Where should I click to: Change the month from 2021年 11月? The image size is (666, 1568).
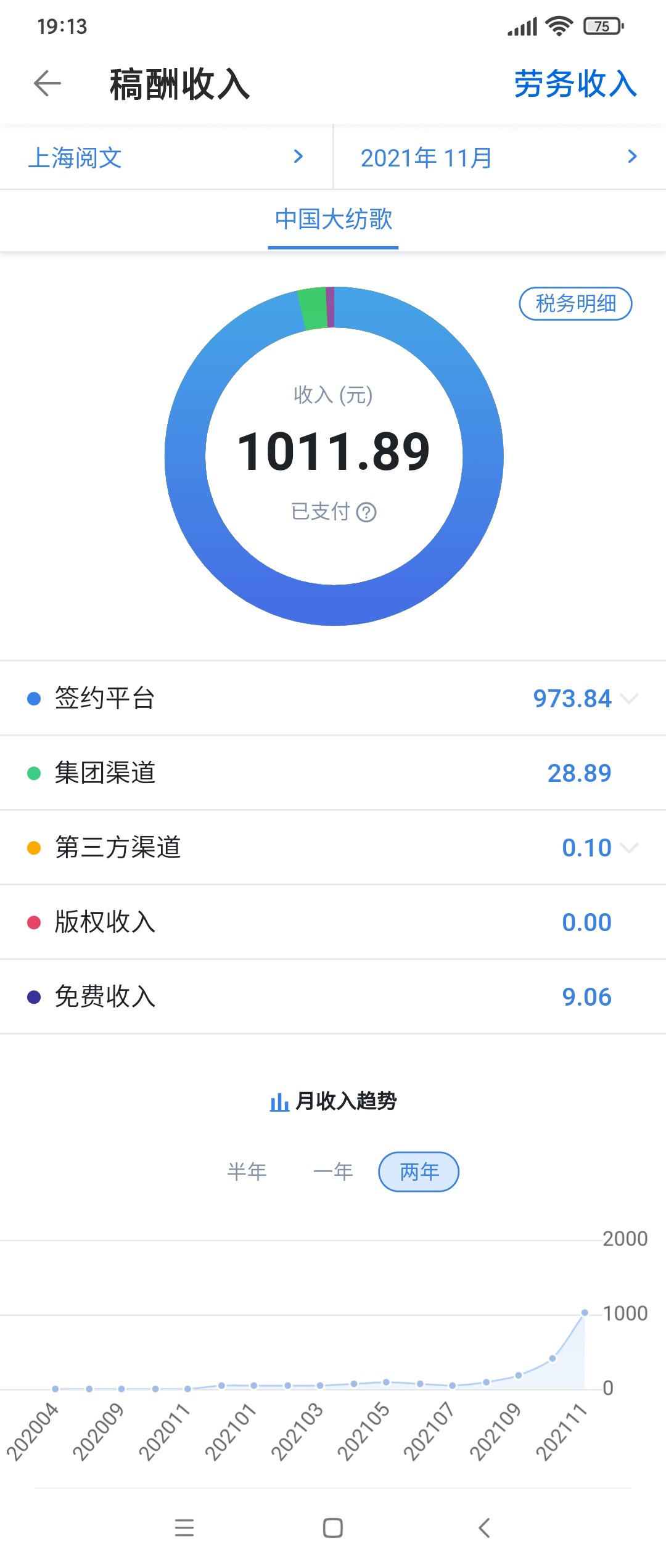click(x=498, y=158)
